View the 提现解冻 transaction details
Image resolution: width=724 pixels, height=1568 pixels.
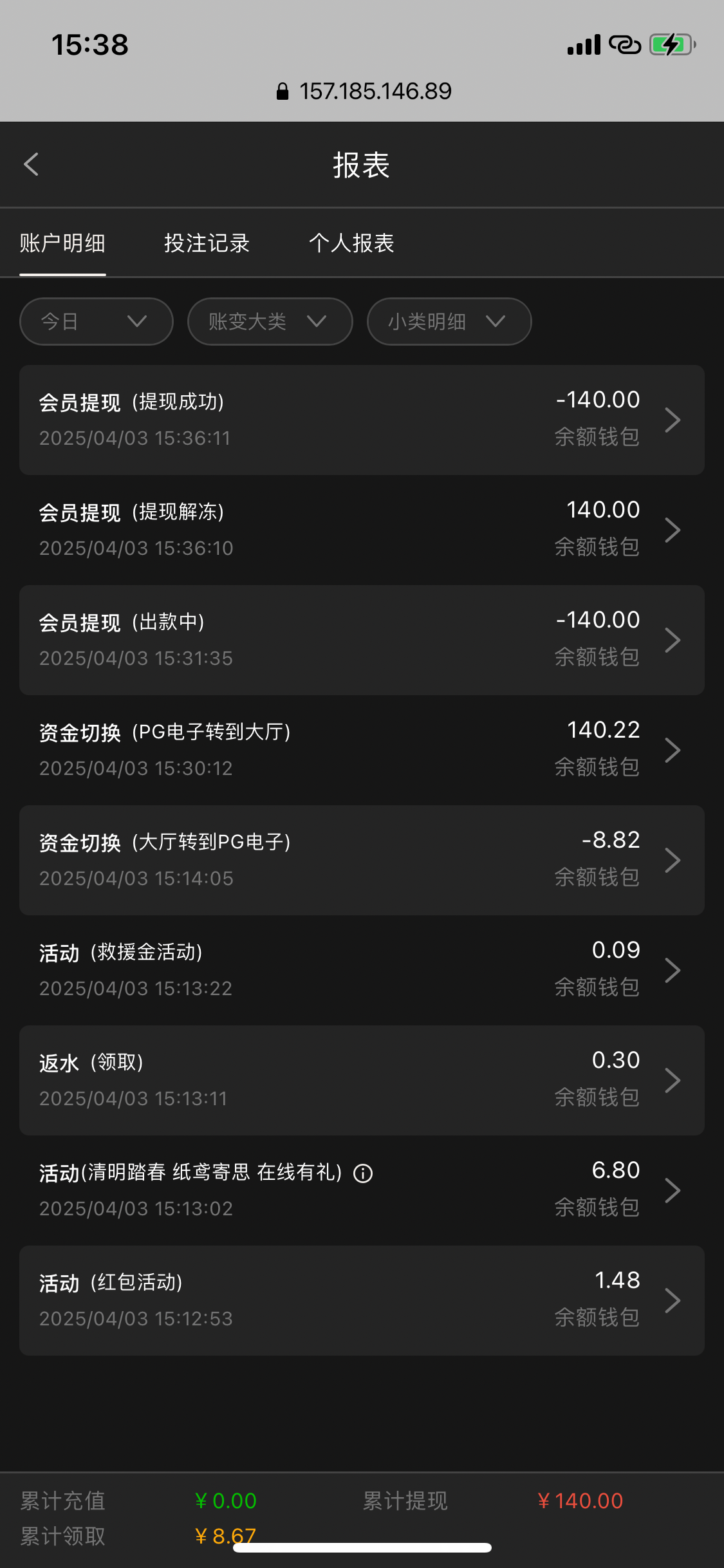point(362,530)
